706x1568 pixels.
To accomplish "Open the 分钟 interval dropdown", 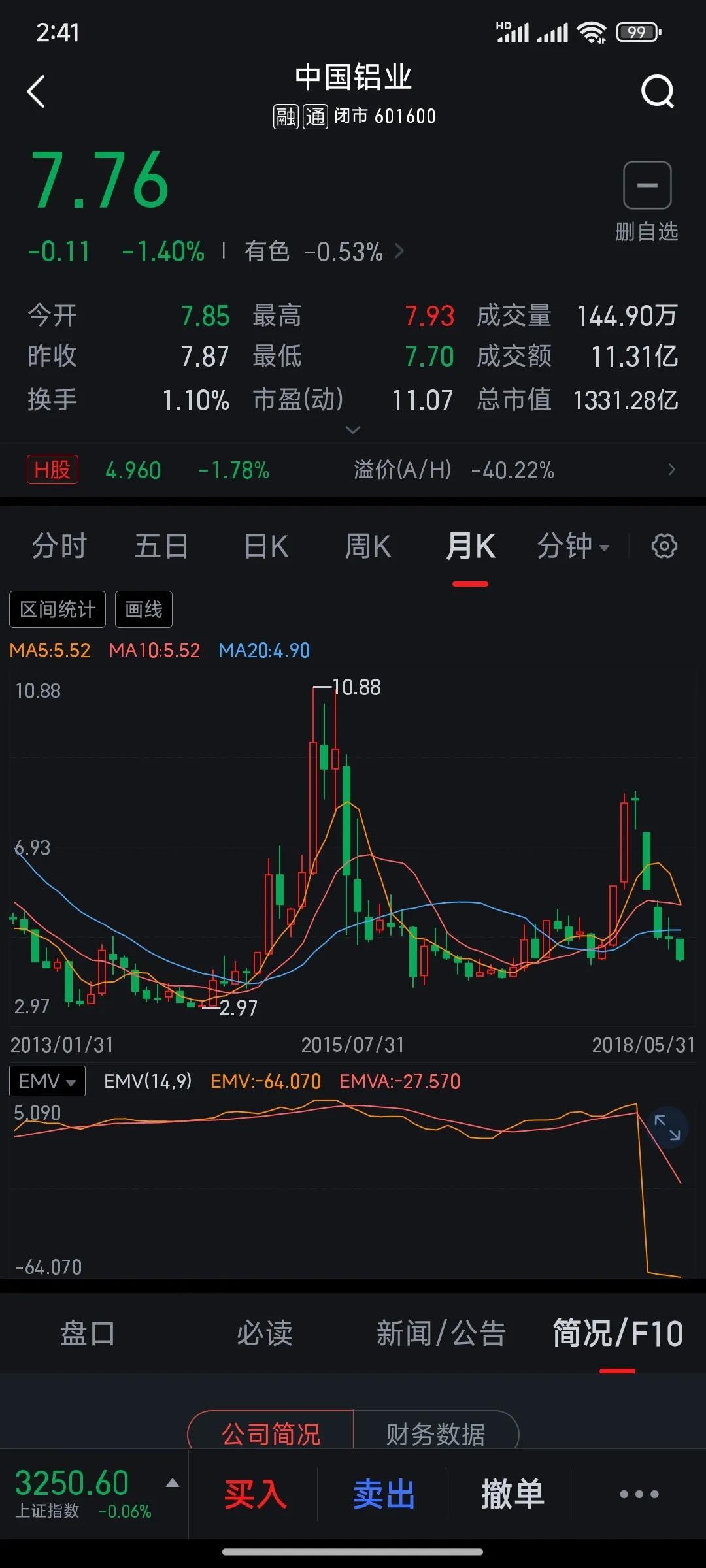I will pyautogui.click(x=573, y=546).
